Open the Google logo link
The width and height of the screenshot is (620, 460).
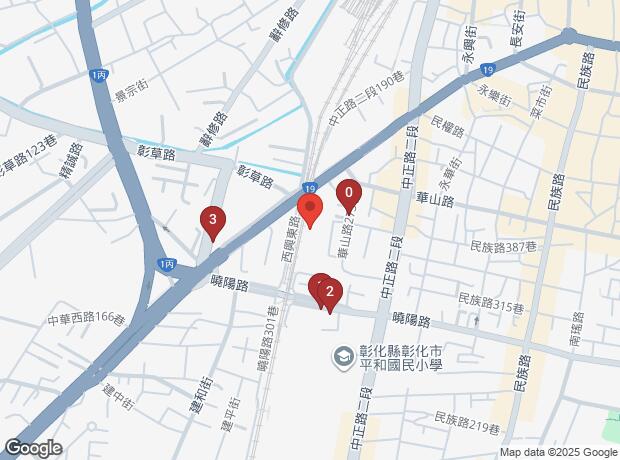click(32, 448)
